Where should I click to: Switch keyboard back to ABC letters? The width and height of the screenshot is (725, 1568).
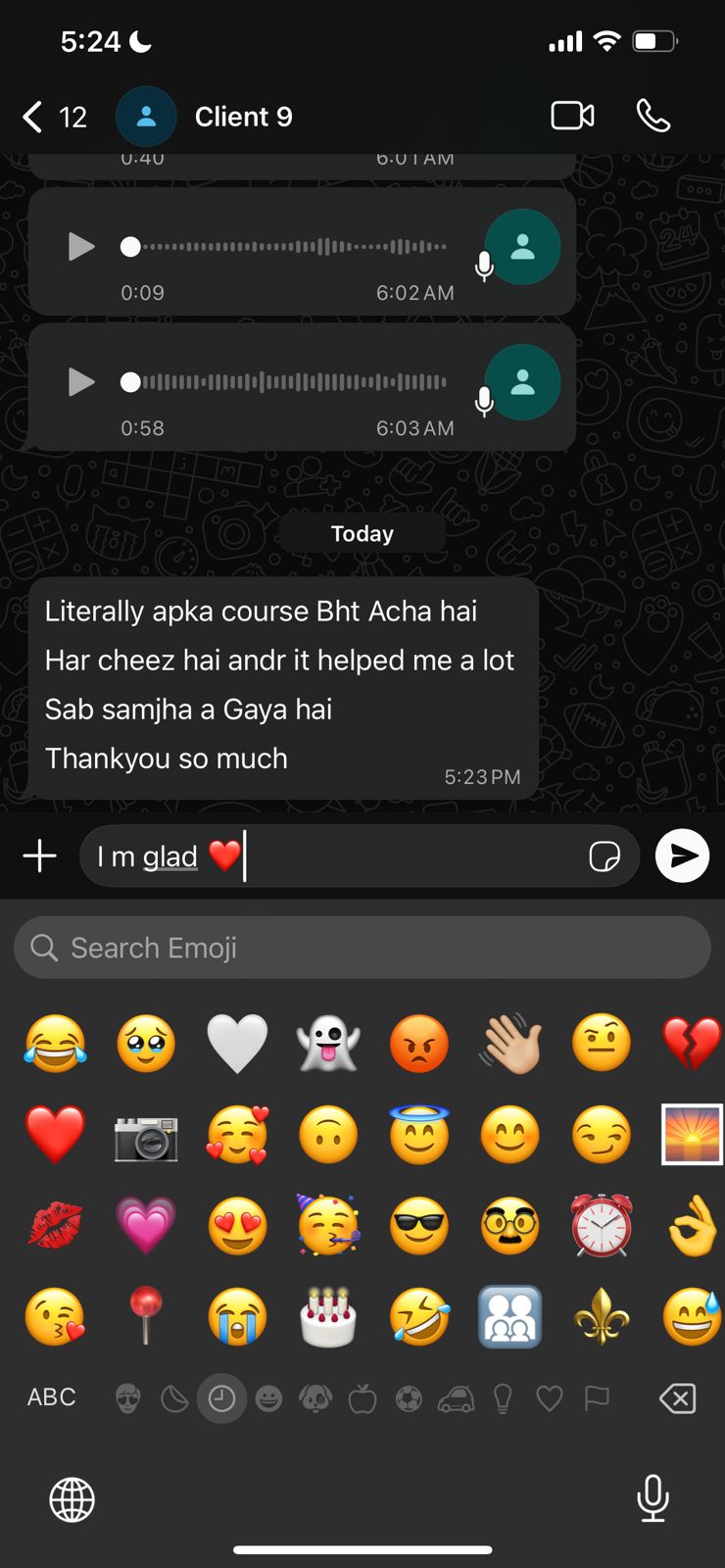(51, 1397)
